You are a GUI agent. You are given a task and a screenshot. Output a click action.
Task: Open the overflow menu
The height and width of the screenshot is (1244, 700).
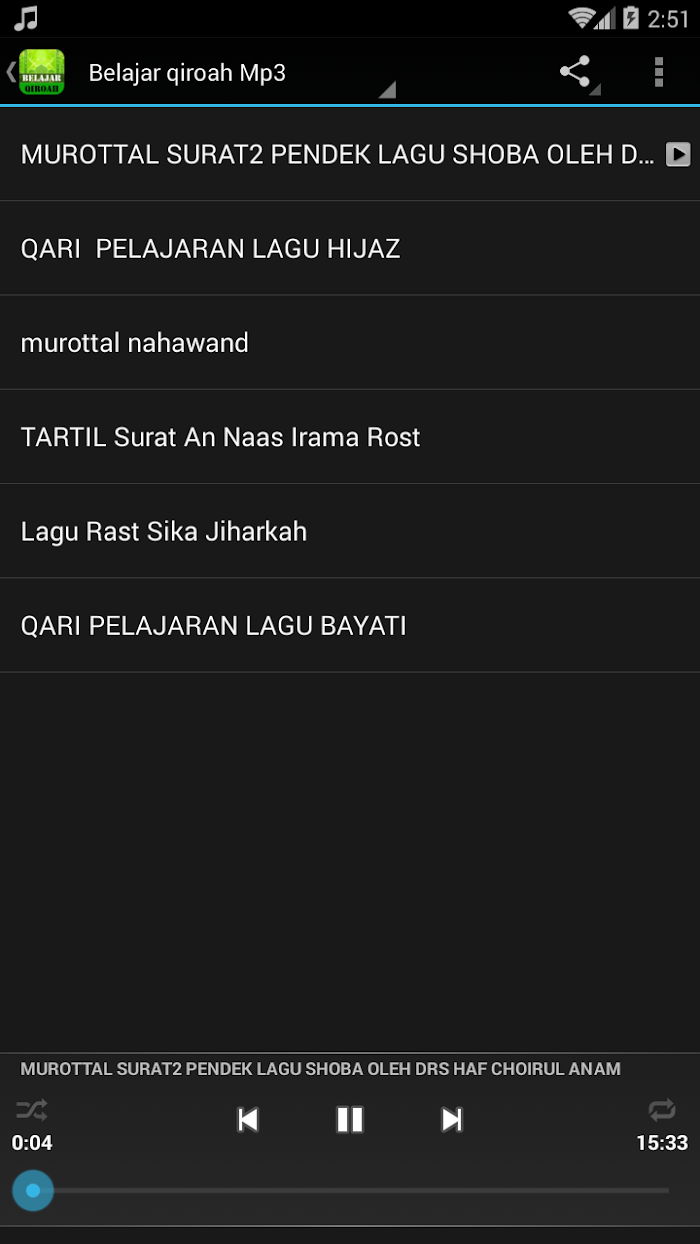[x=658, y=72]
